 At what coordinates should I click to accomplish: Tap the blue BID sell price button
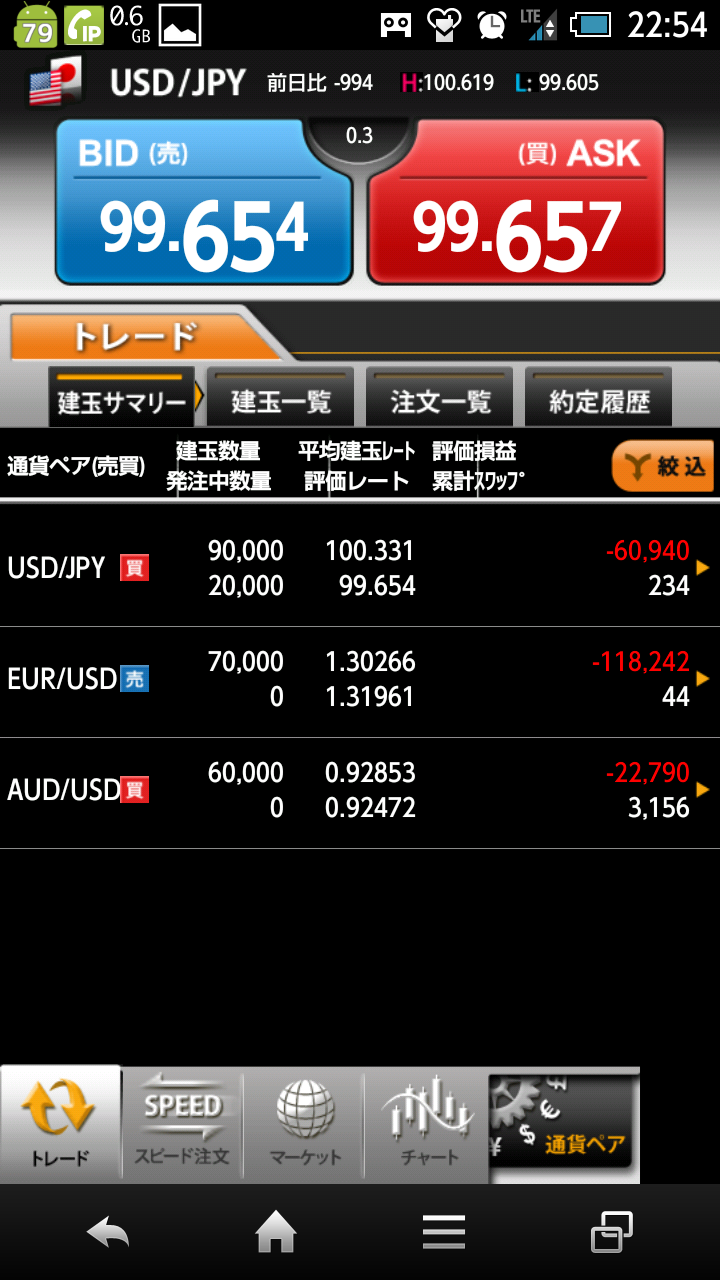pos(204,203)
